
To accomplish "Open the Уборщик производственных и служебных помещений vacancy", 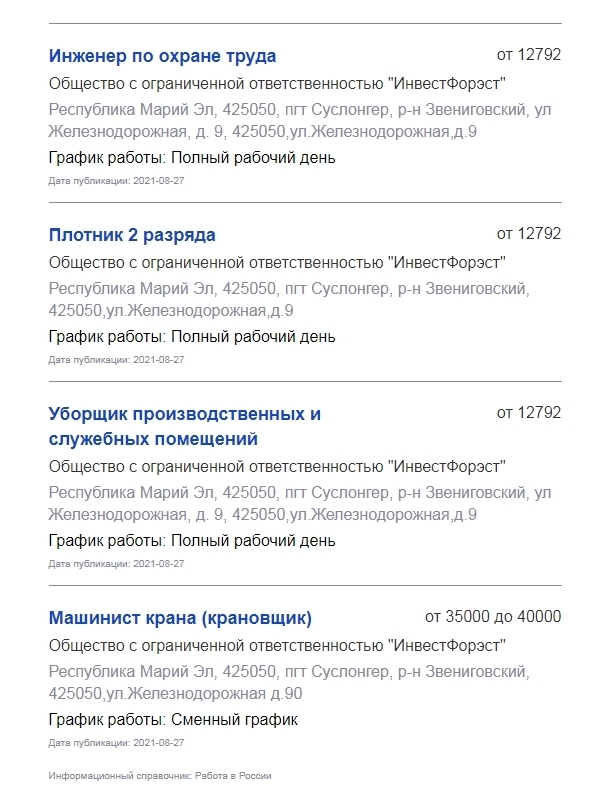I will [184, 414].
